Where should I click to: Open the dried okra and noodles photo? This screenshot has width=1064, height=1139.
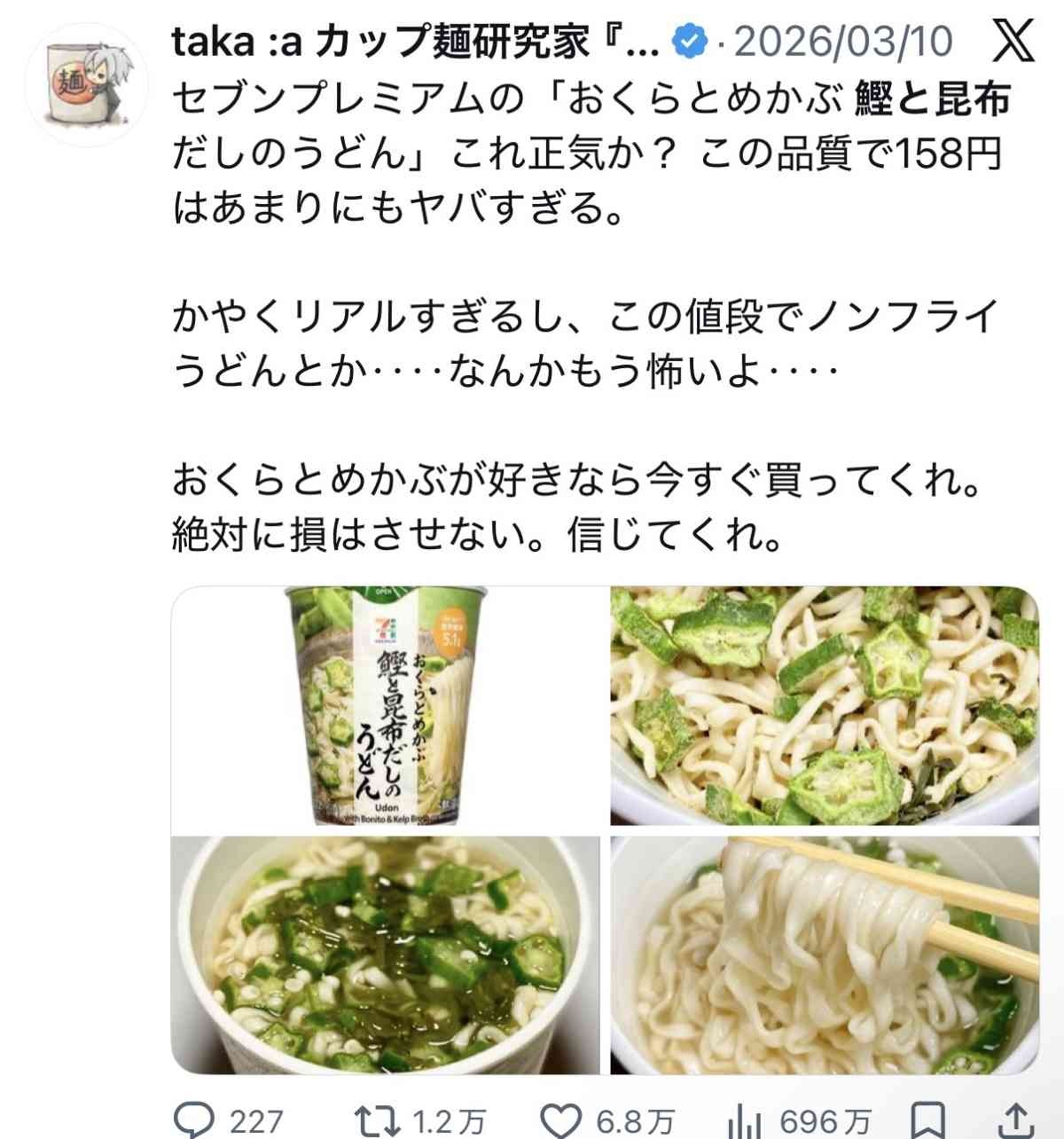pyautogui.click(x=824, y=706)
